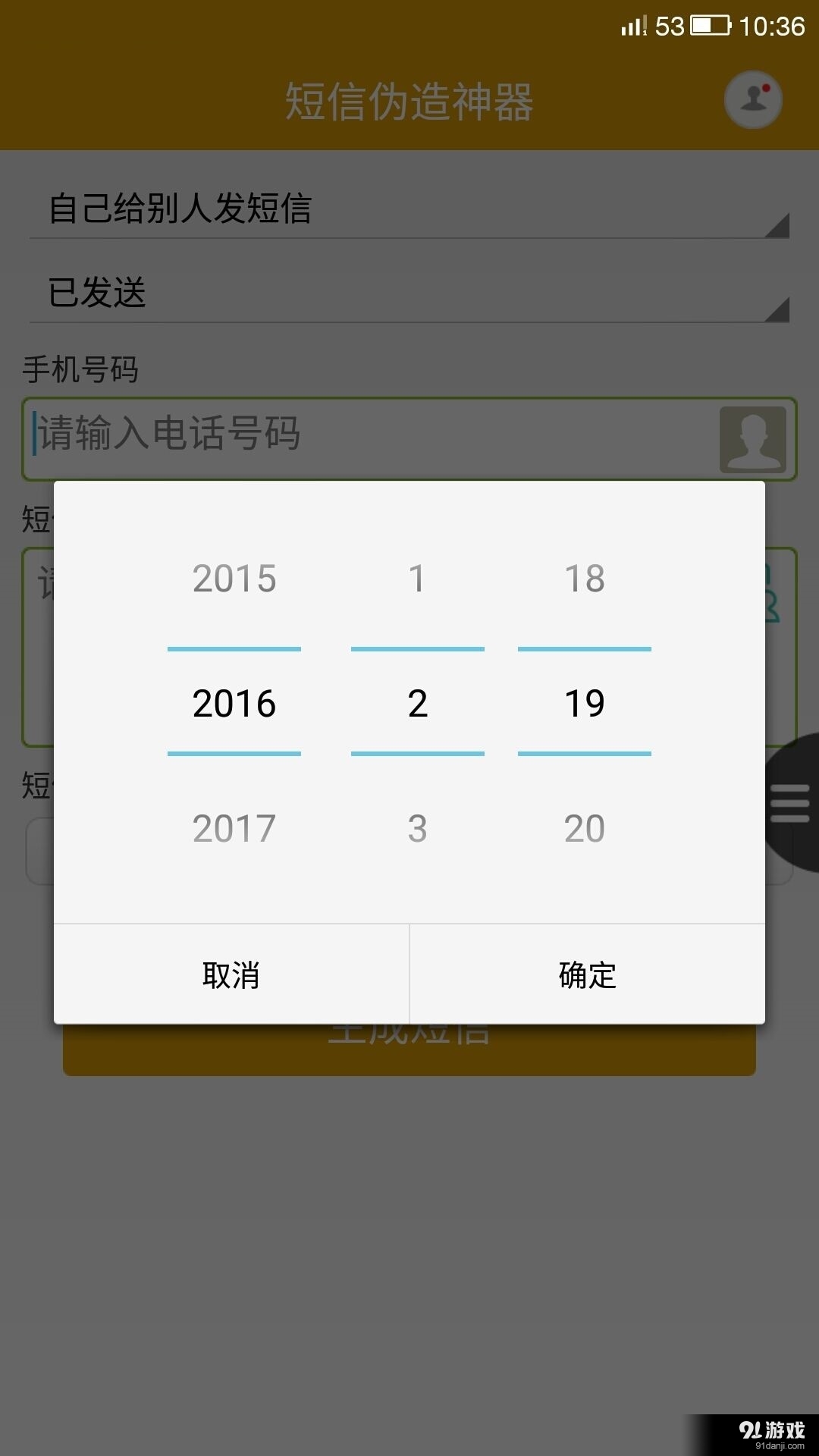This screenshot has height=1456, width=819.
Task: Choose month 3 in the picker
Action: [x=417, y=828]
